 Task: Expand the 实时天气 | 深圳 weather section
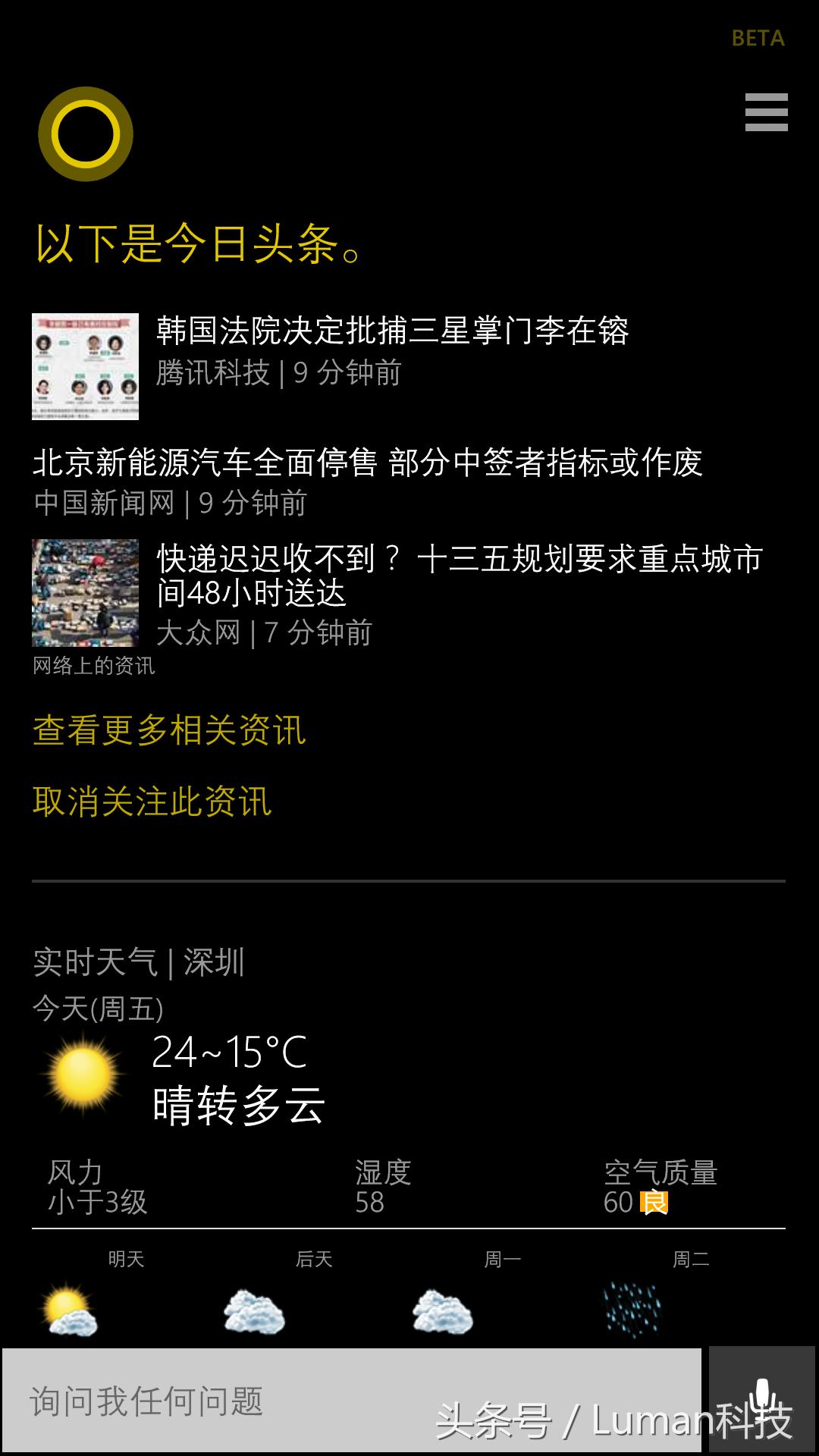click(x=136, y=963)
